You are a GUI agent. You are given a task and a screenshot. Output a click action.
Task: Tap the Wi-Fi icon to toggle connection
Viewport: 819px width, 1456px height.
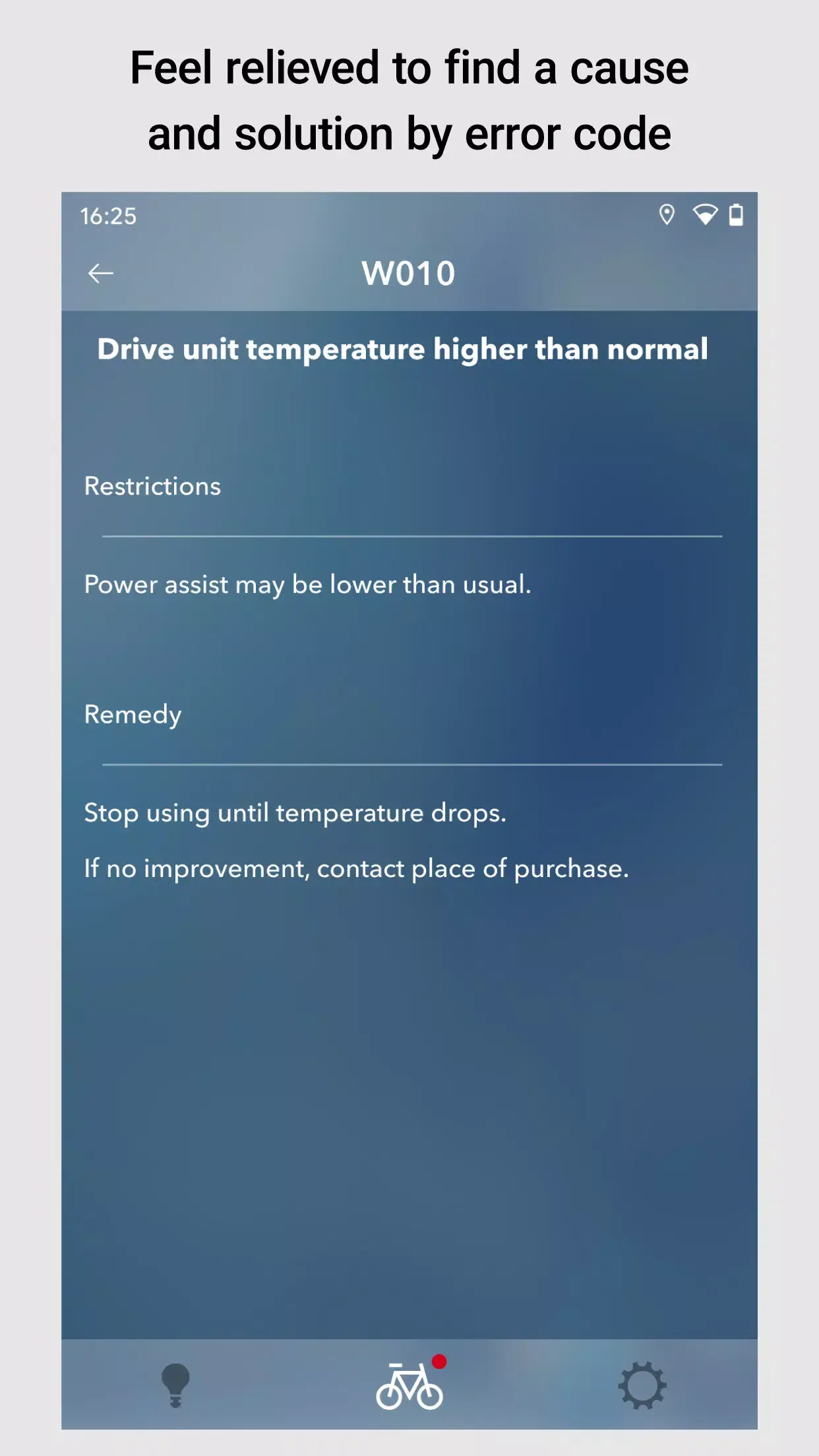(x=704, y=213)
